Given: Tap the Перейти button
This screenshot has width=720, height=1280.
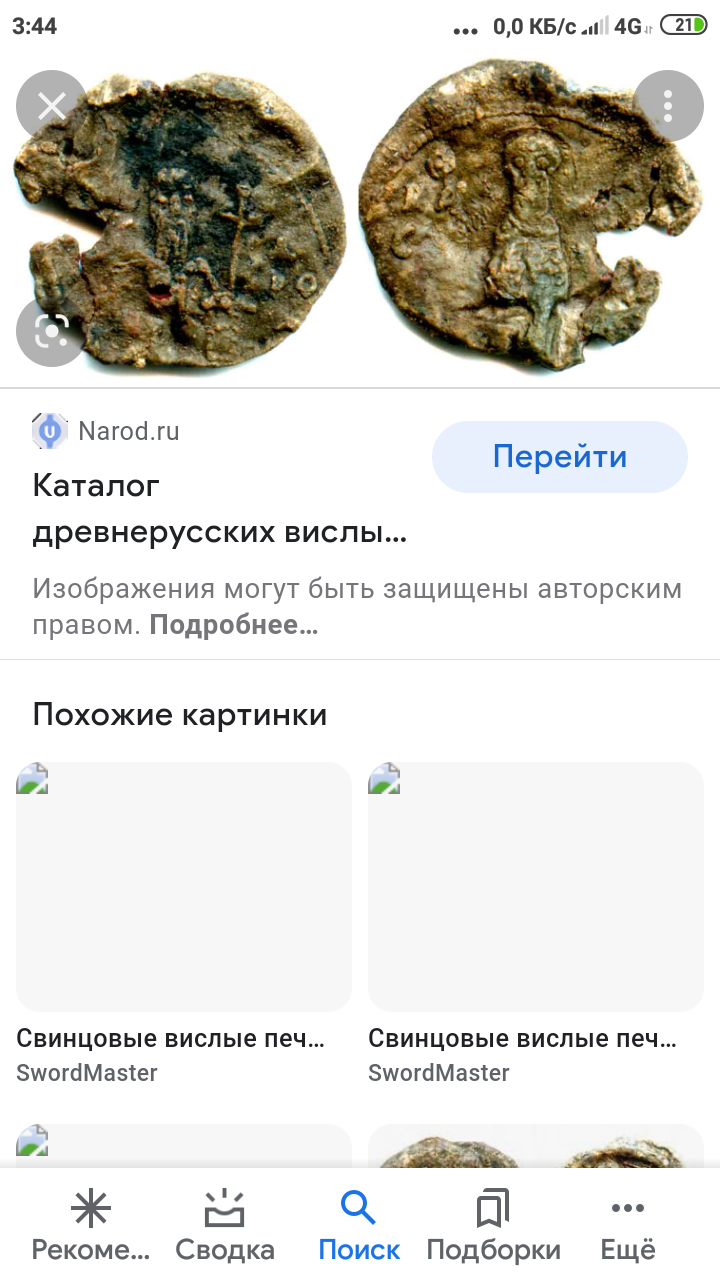Looking at the screenshot, I should pyautogui.click(x=559, y=457).
